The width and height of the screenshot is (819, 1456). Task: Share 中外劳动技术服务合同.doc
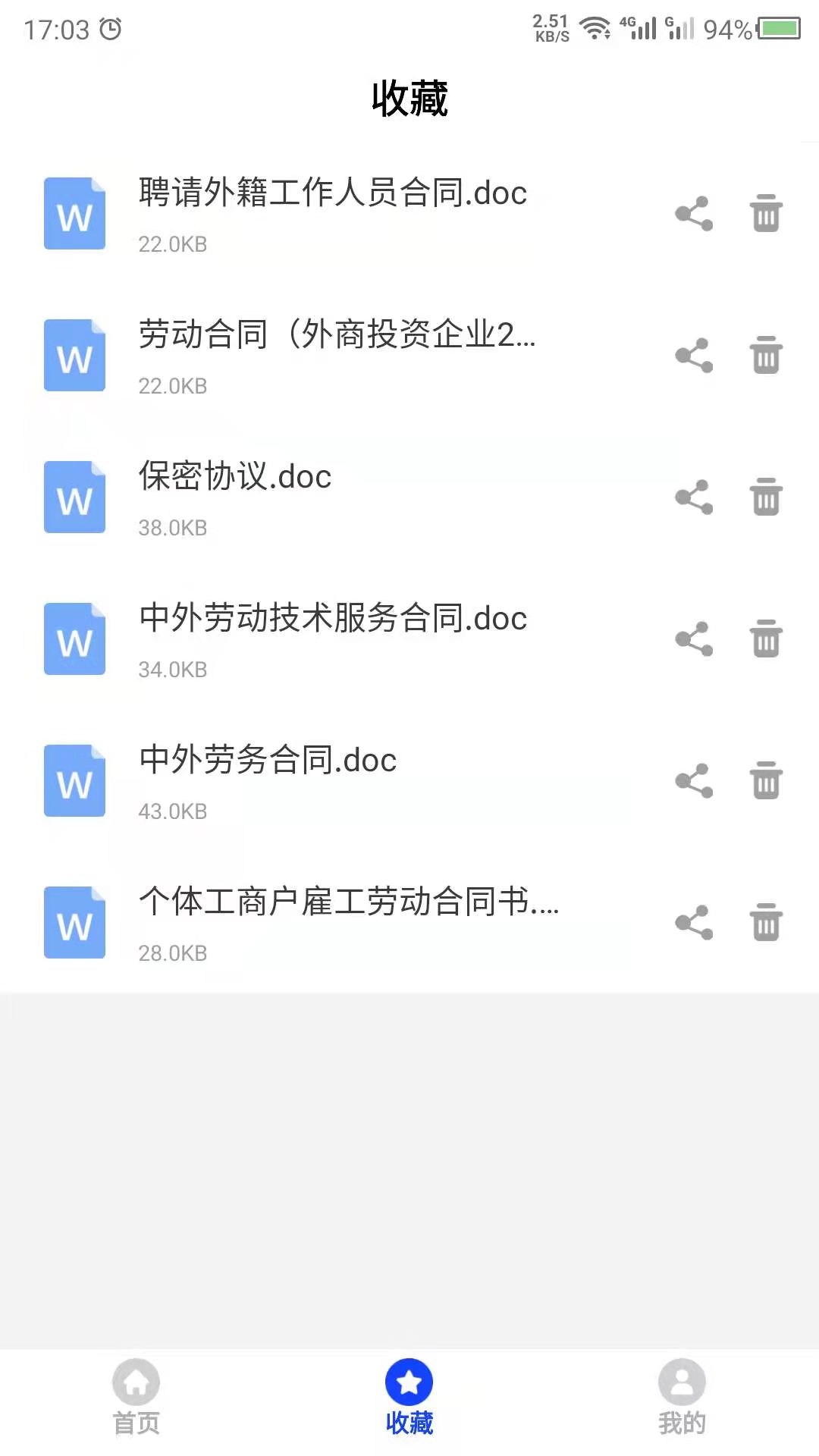click(692, 639)
